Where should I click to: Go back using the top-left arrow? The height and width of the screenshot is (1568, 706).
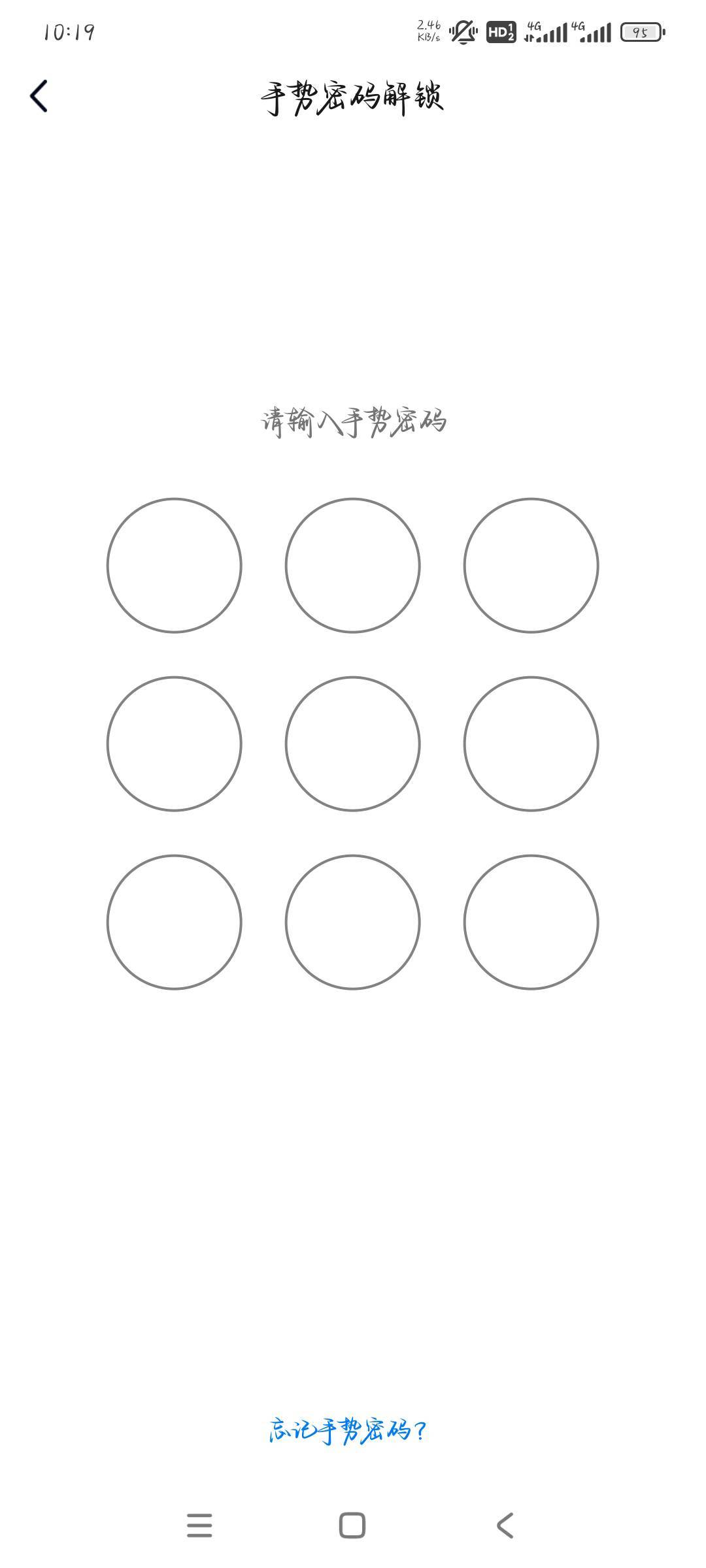click(x=39, y=96)
